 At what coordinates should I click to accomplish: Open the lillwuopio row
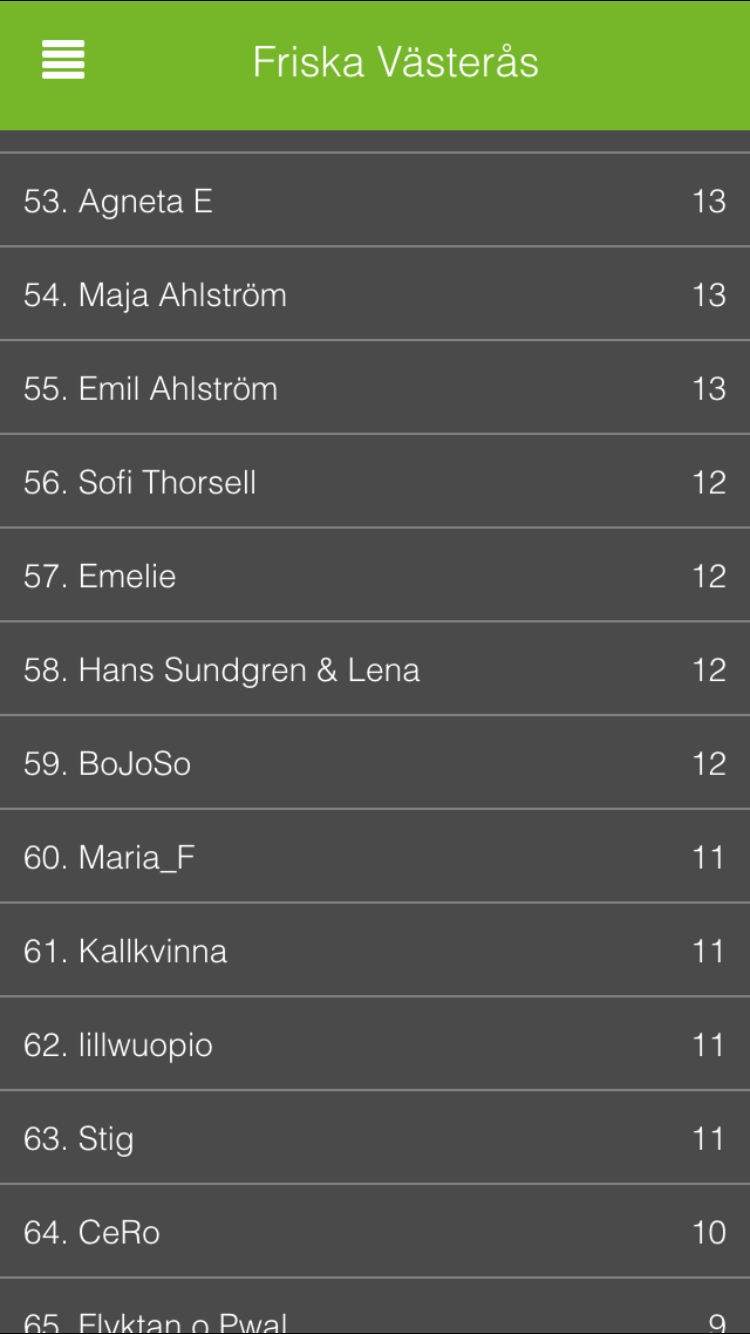click(x=375, y=1044)
